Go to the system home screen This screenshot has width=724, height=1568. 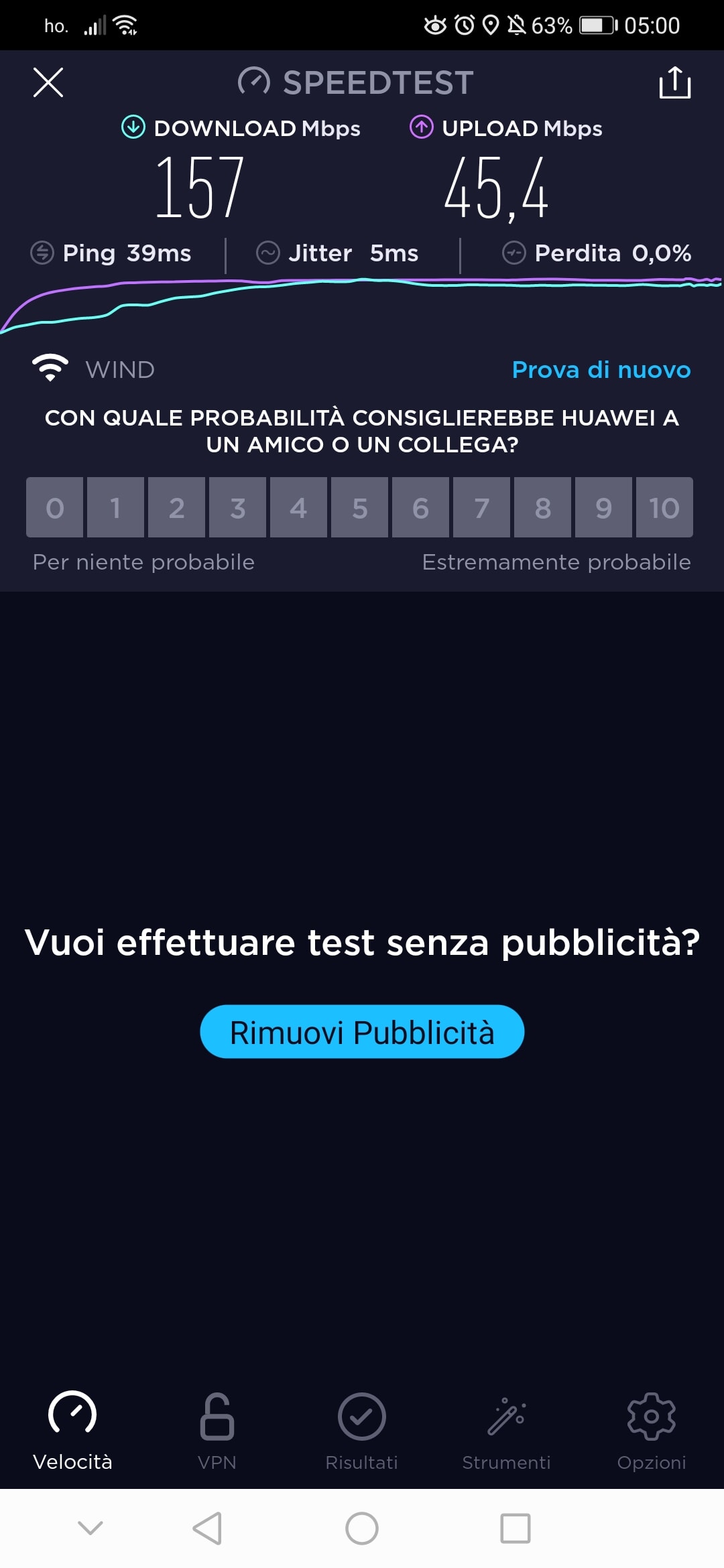[362, 1528]
